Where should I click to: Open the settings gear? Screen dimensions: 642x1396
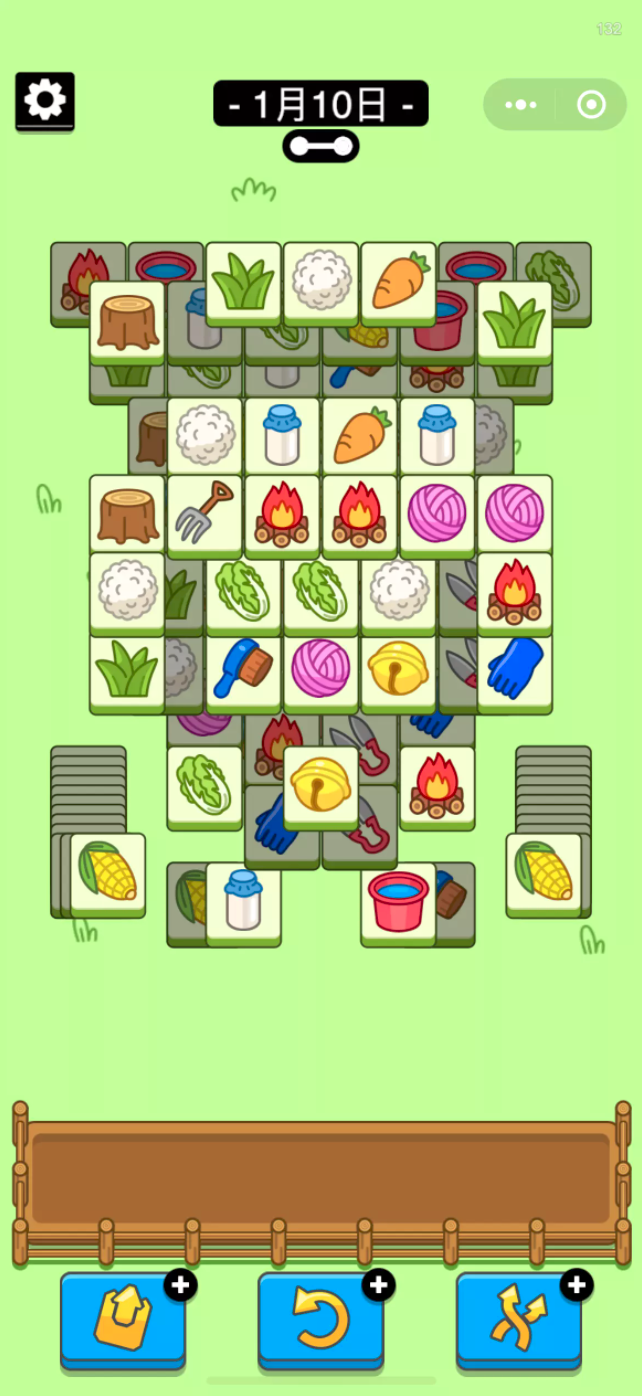tap(45, 100)
